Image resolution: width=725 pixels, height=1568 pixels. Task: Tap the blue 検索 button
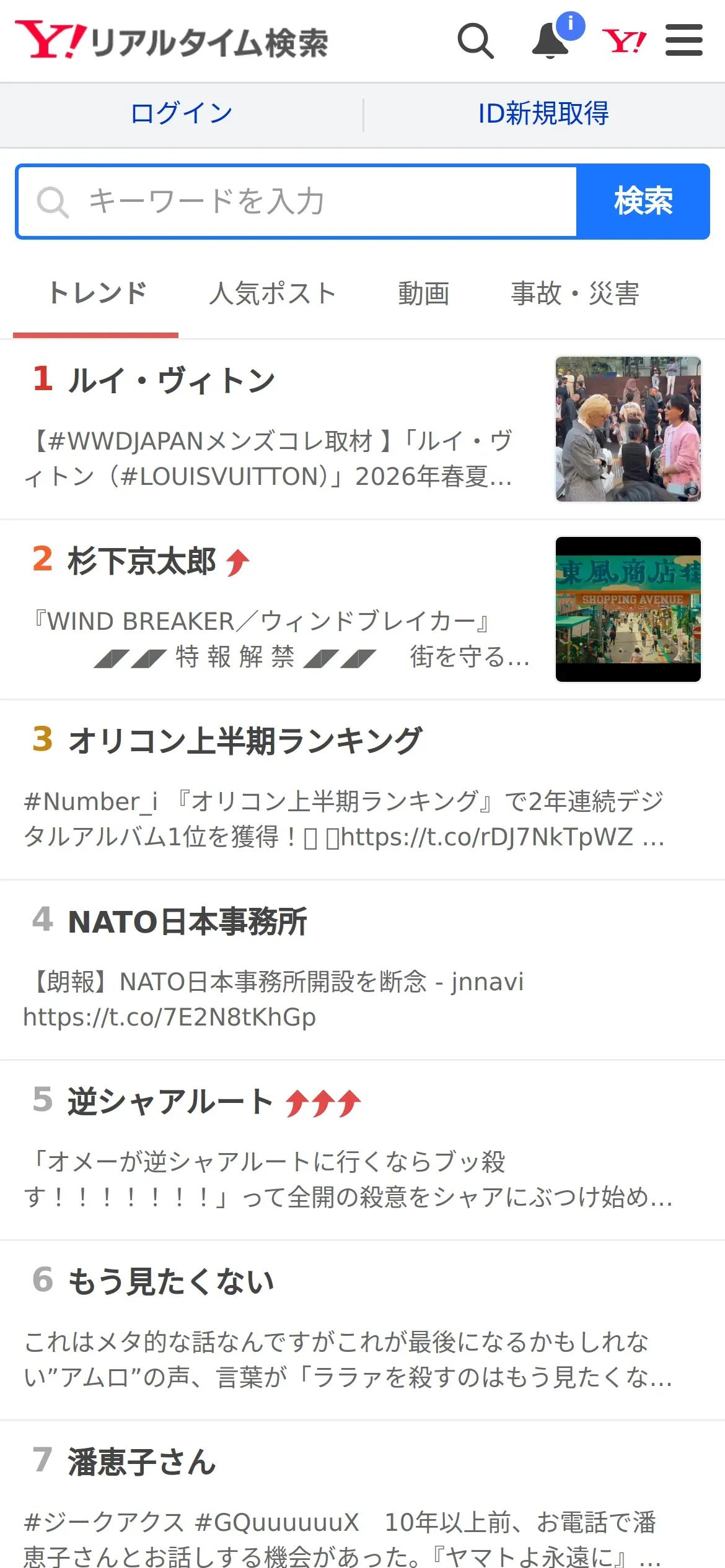coord(643,202)
